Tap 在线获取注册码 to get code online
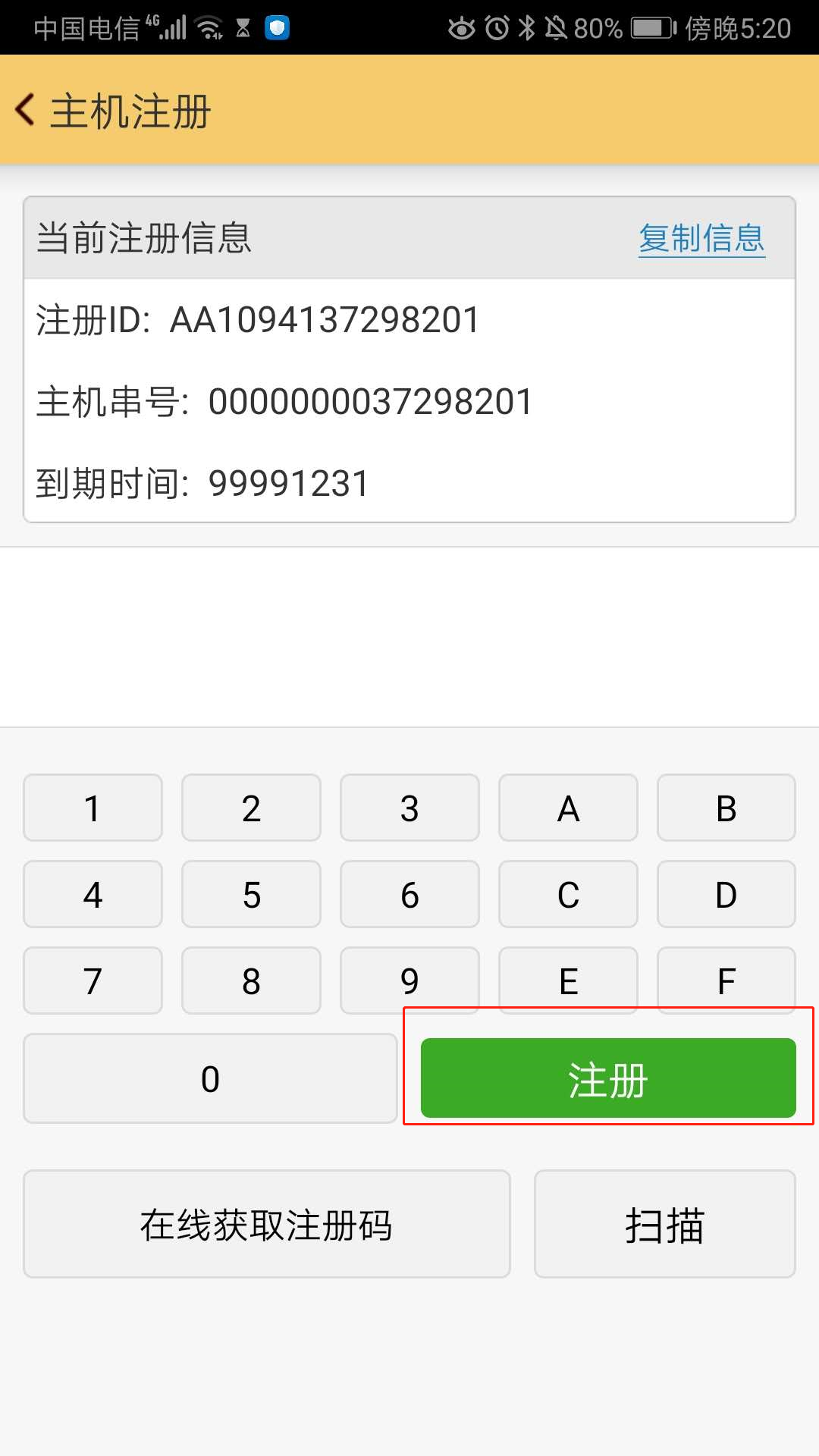The height and width of the screenshot is (1456, 819). coord(266,1224)
